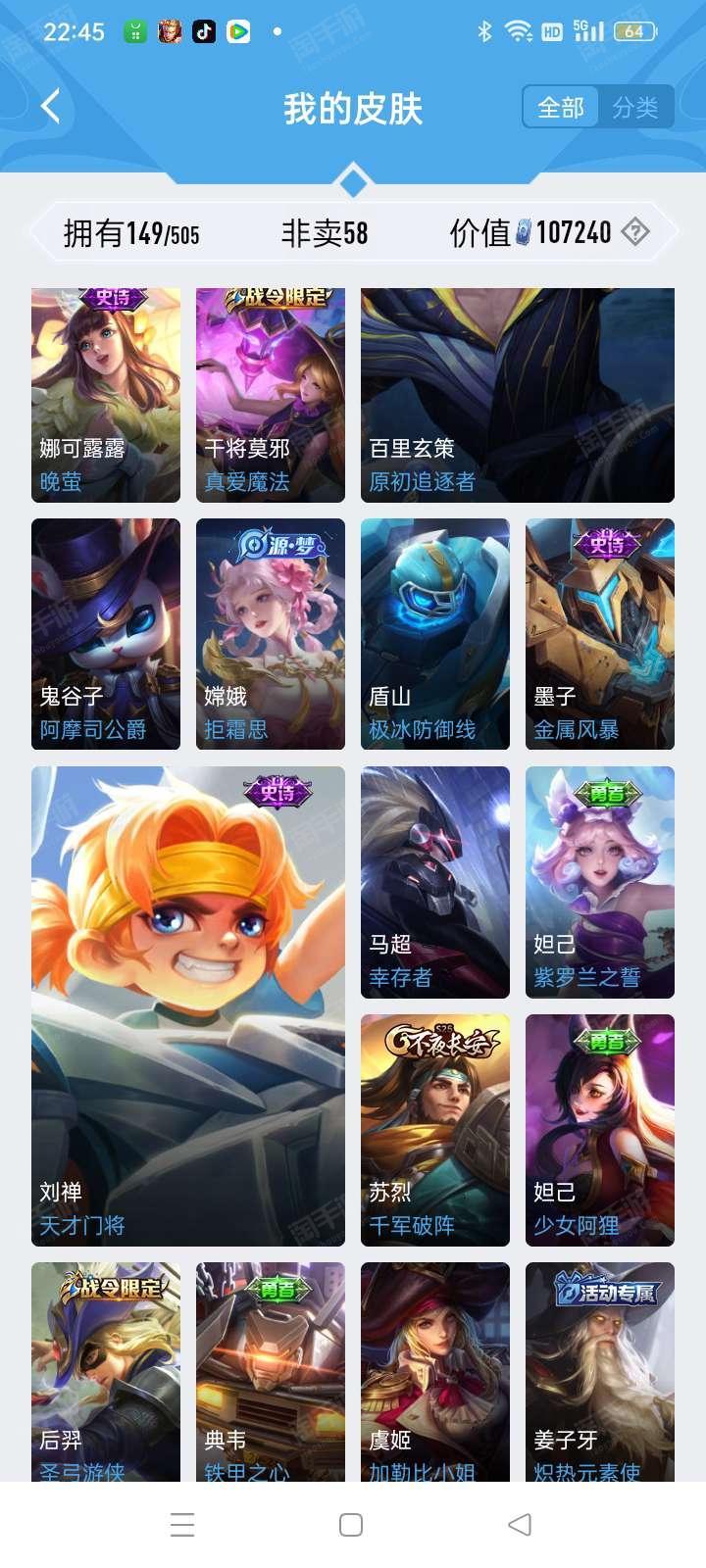Open 娜可露露 晚萤 skin card
Viewport: 706px width, 1568px height.
coord(106,395)
